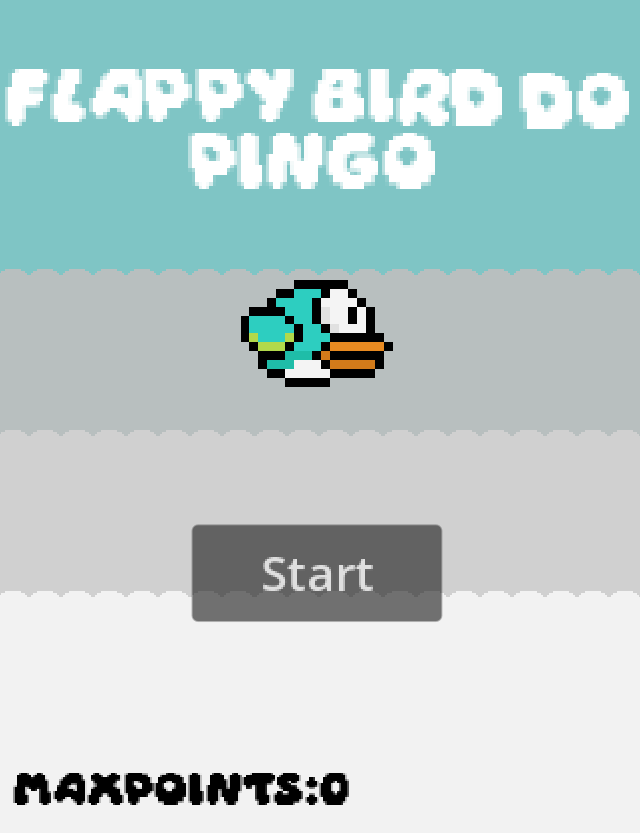Tap the Start button to begin the game
640x833 pixels.
point(317,573)
